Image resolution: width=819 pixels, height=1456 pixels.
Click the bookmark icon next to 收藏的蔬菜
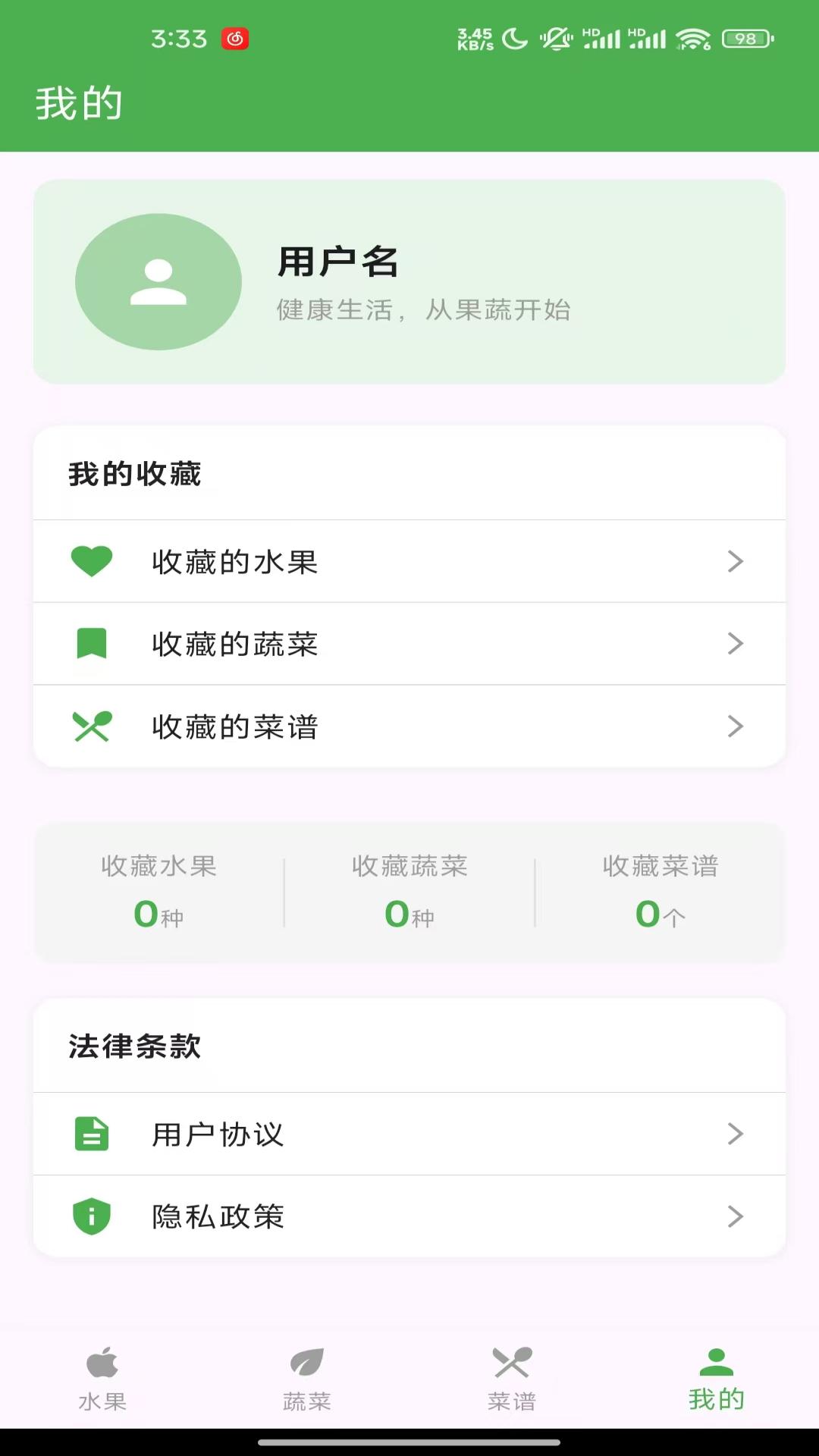[91, 644]
